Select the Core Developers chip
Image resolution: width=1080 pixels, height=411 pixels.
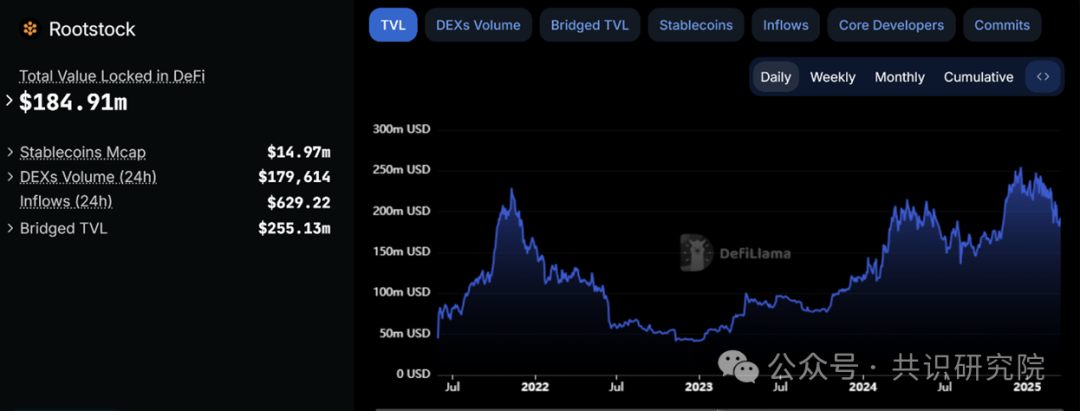890,25
